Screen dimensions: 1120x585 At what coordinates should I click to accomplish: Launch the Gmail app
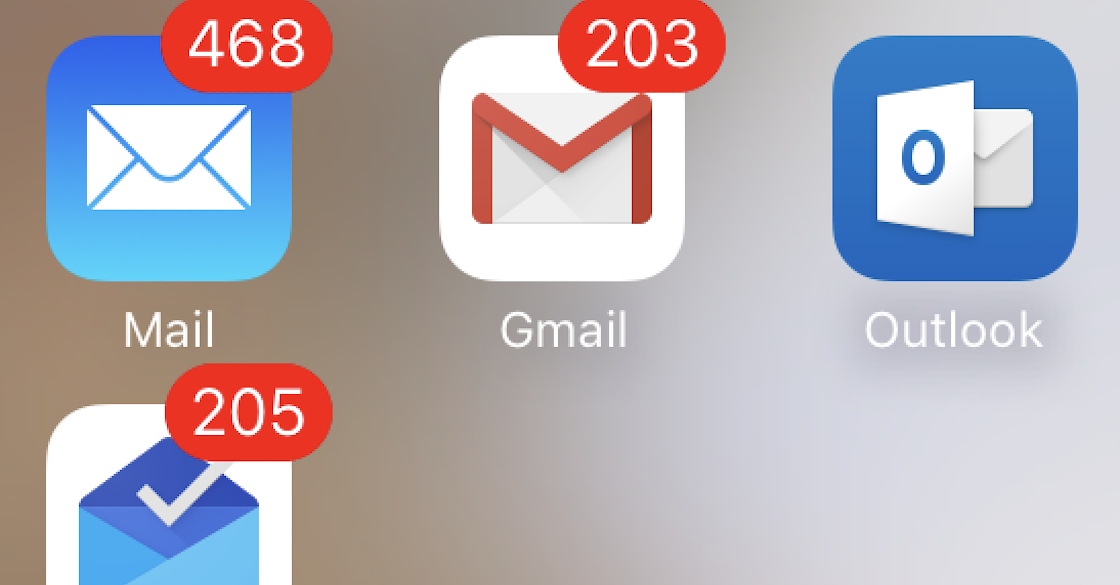[561, 159]
